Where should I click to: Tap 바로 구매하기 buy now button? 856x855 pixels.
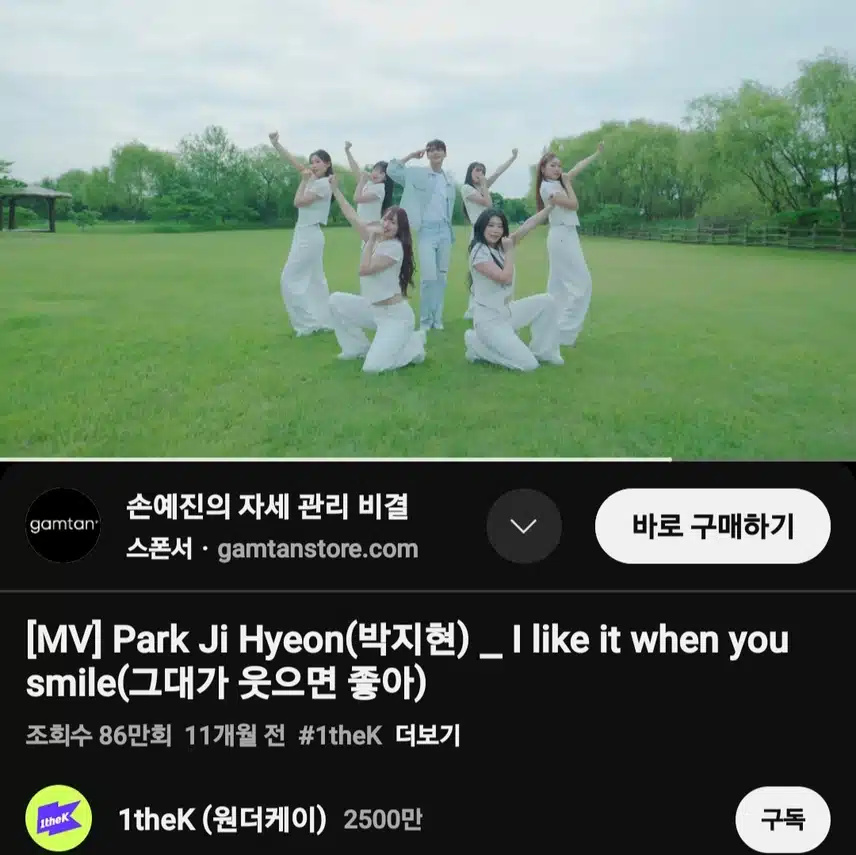(712, 526)
